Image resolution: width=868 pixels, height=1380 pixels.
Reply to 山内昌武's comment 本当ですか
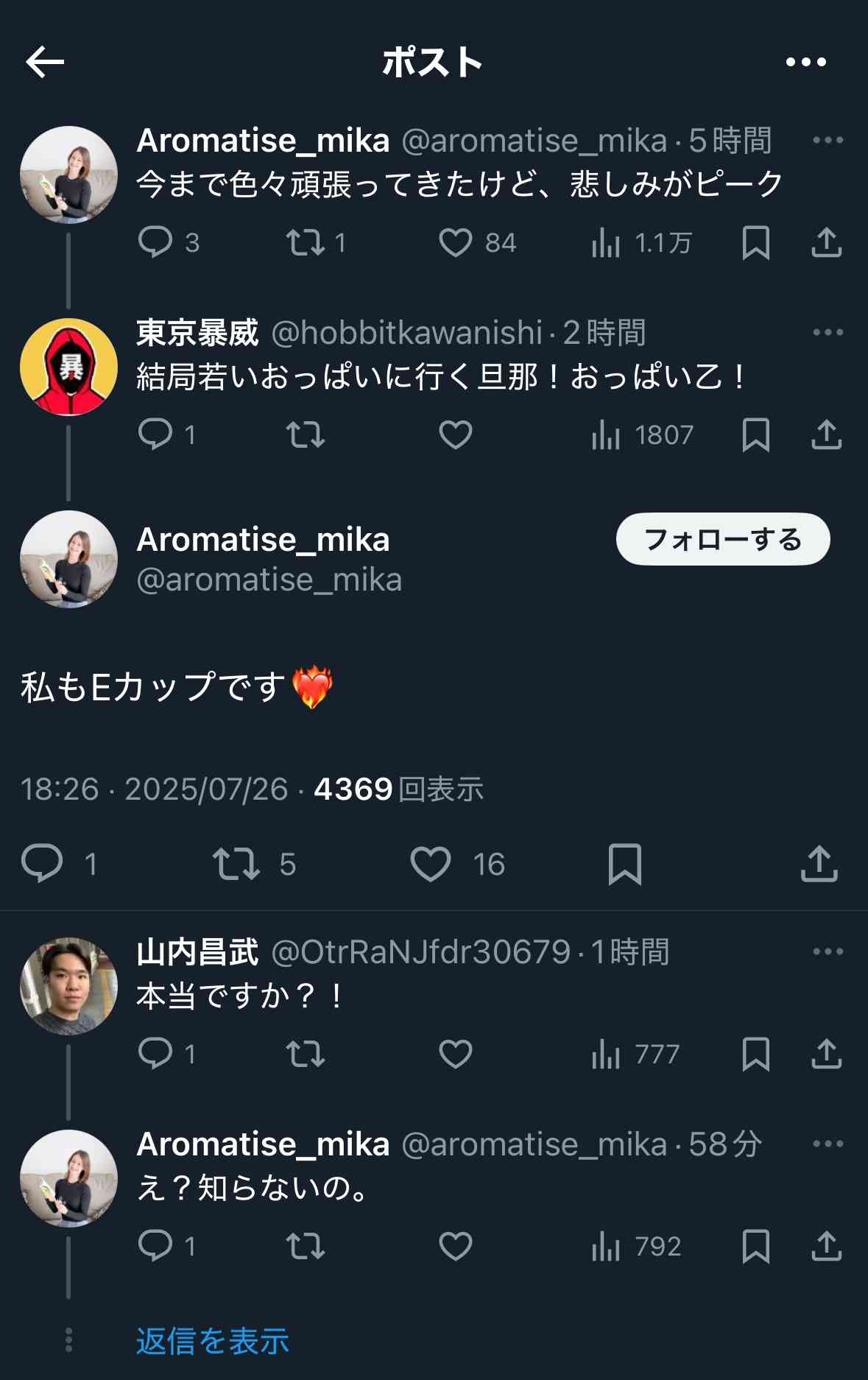155,1054
